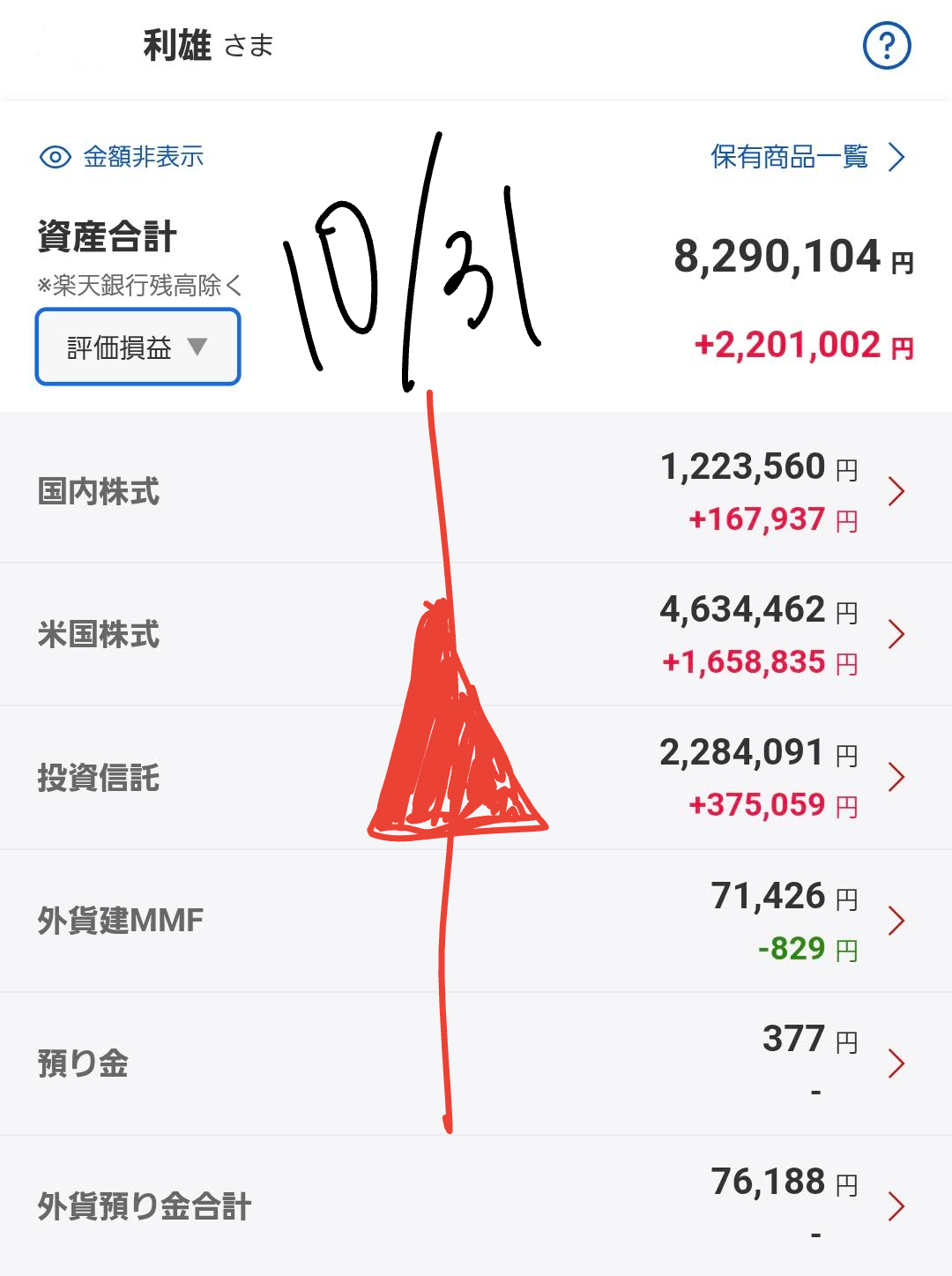Show 外貨預り金合計 details
The height and width of the screenshot is (1276, 952).
tap(476, 1205)
